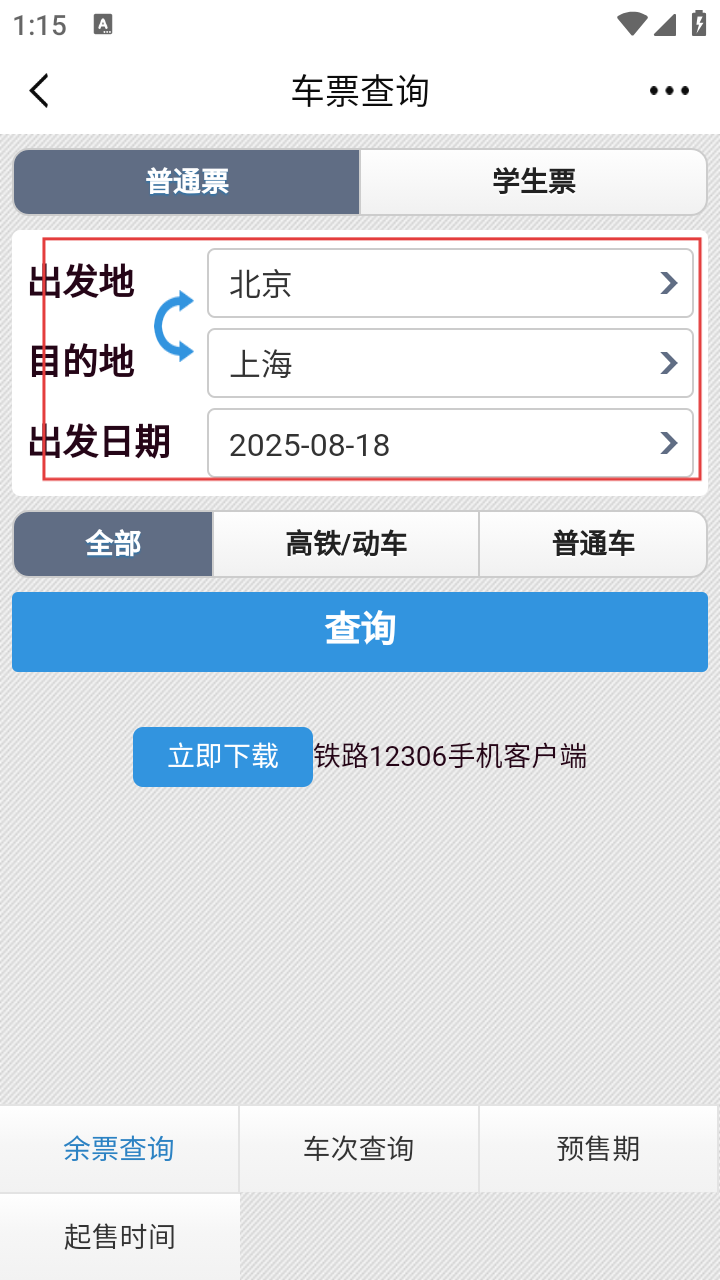Filter by 普通车 trains
Image resolution: width=720 pixels, height=1280 pixels.
[x=593, y=544]
